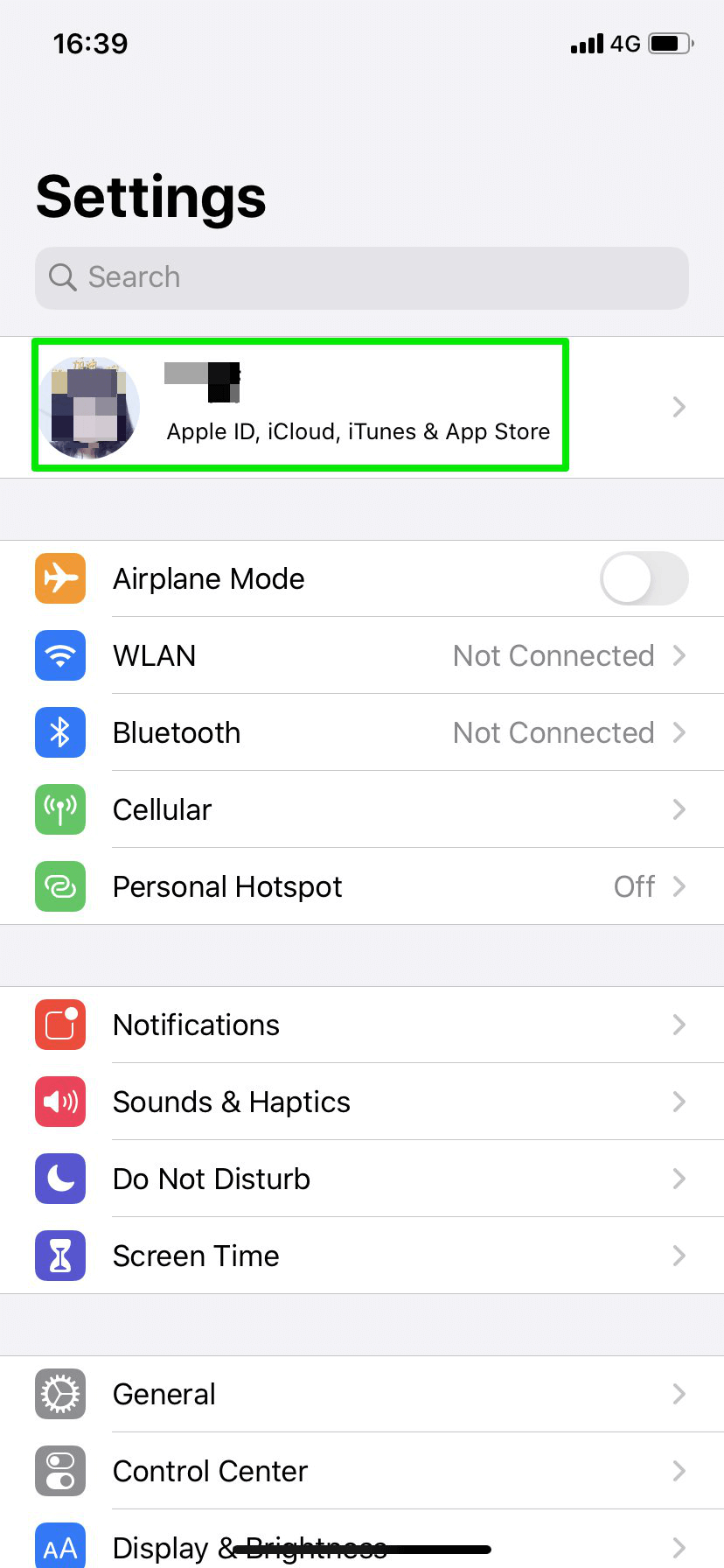Open Cellular settings
Viewport: 724px width, 1568px height.
click(x=362, y=809)
